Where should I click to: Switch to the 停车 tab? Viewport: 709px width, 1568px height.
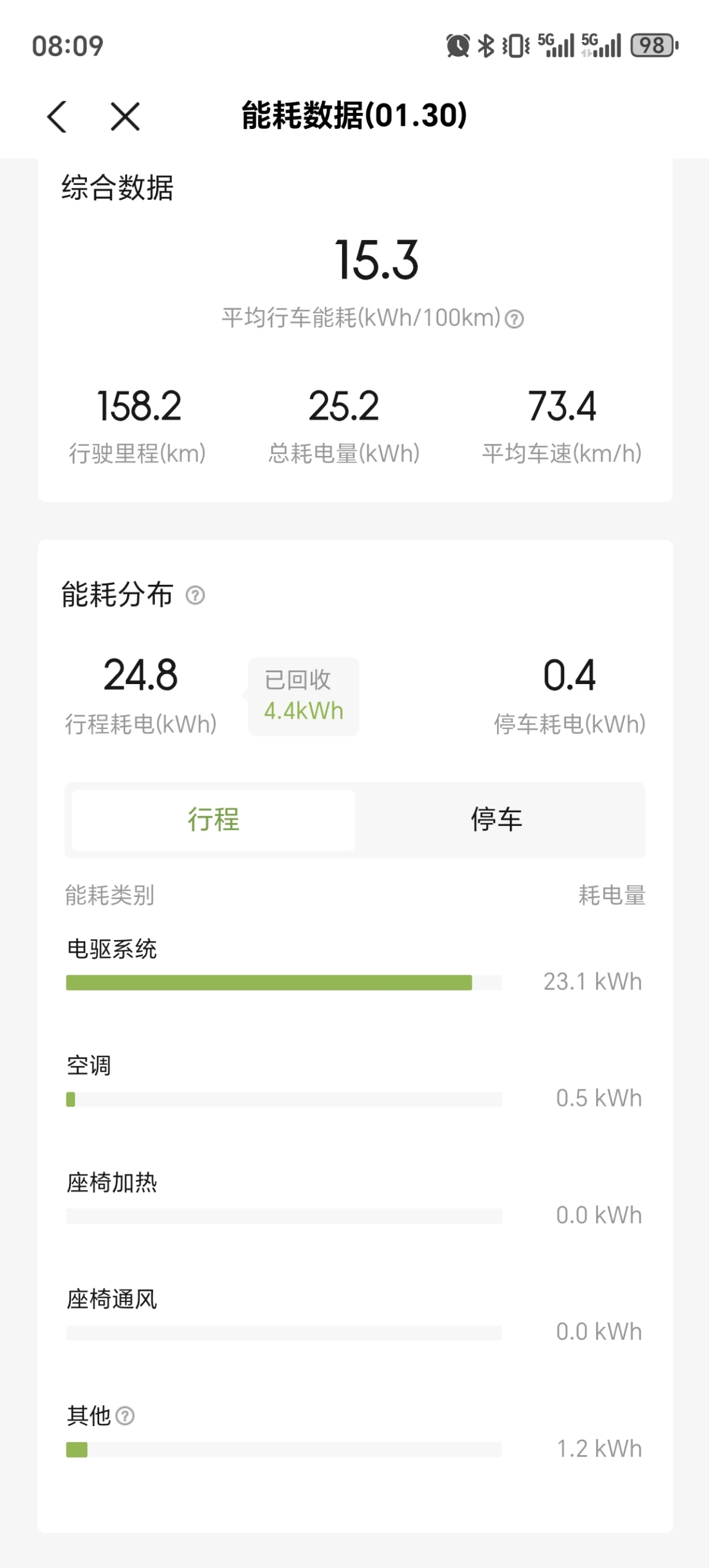click(497, 820)
